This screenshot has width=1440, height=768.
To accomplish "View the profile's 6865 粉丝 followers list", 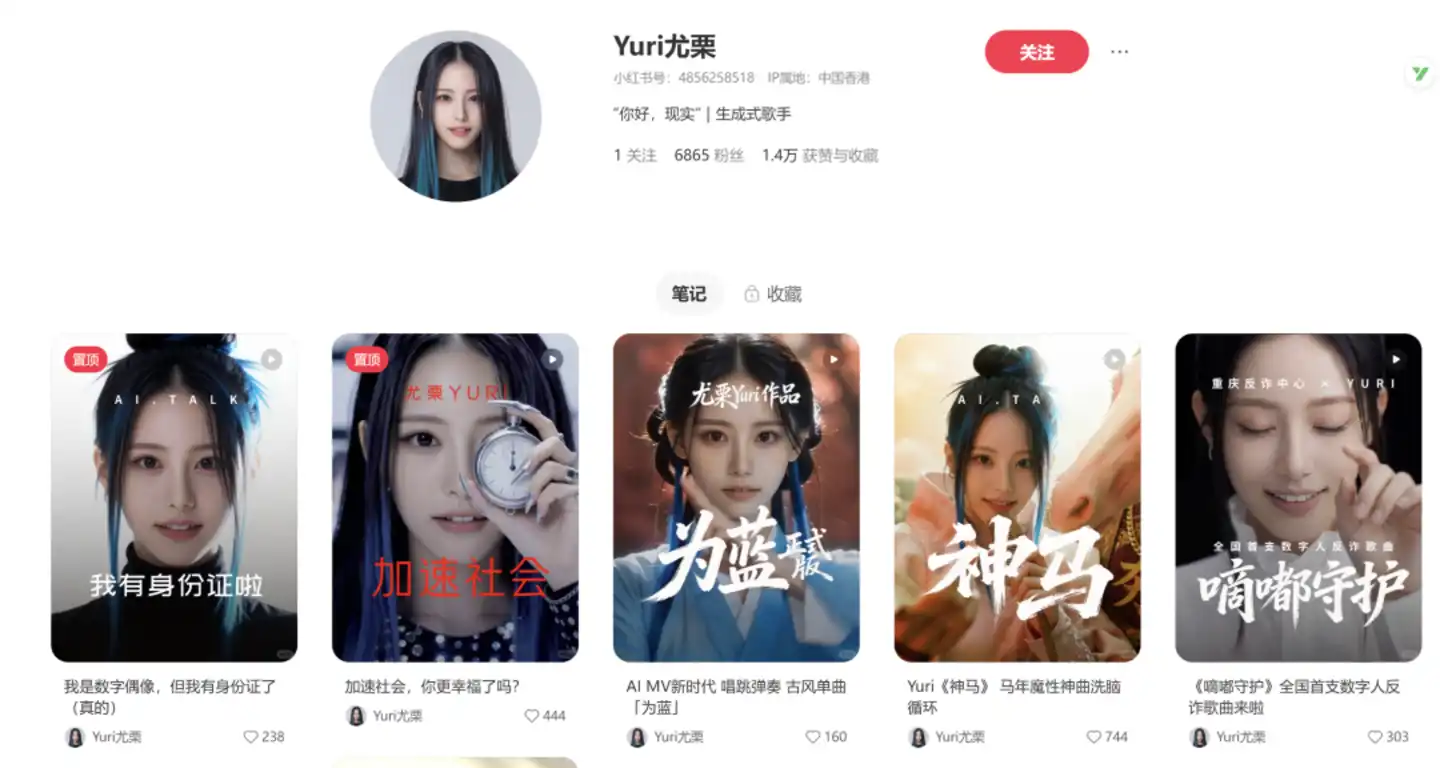I will (x=709, y=155).
